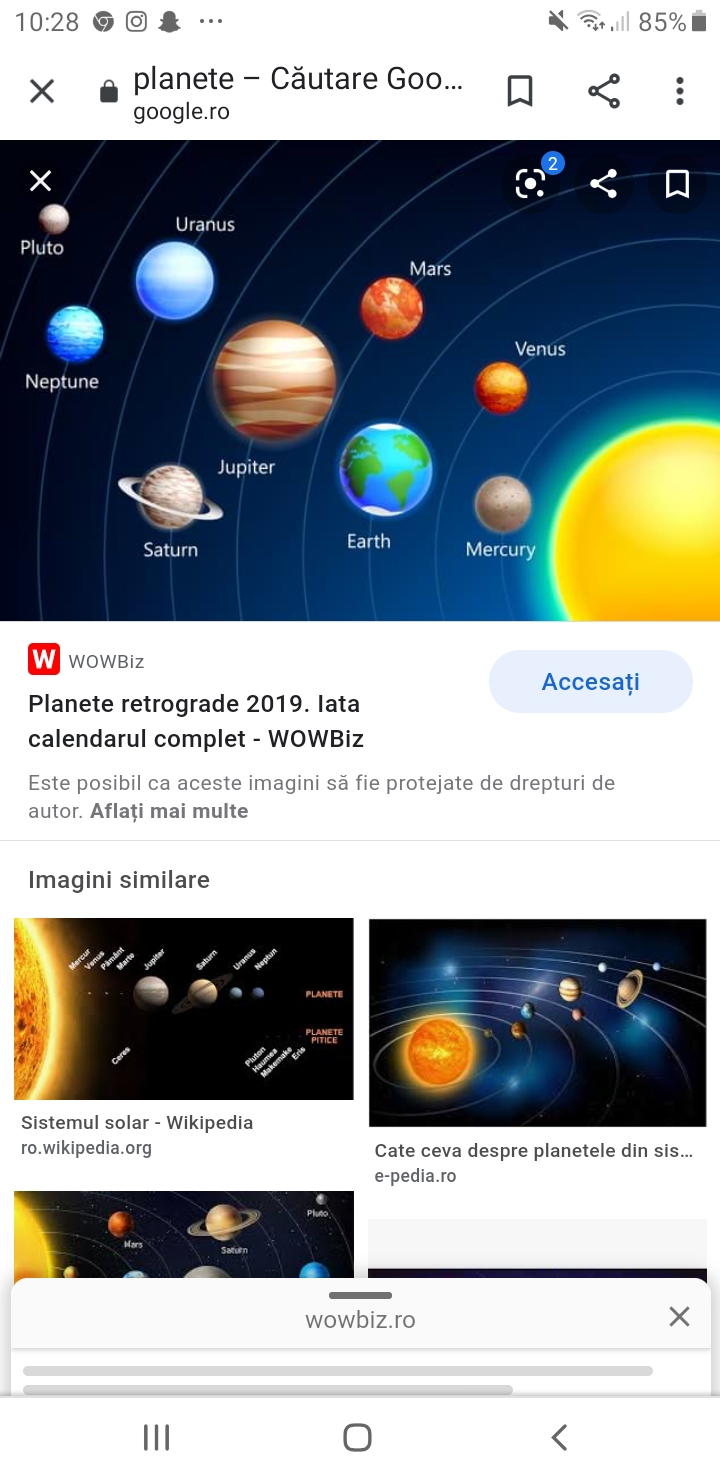The height and width of the screenshot is (1480, 720).
Task: Close the Chrome custom tab
Action: [x=41, y=92]
